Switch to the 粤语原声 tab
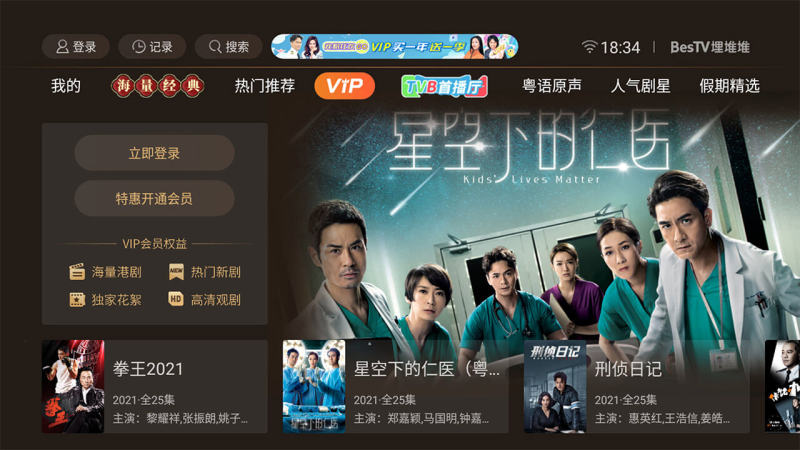 pyautogui.click(x=552, y=86)
